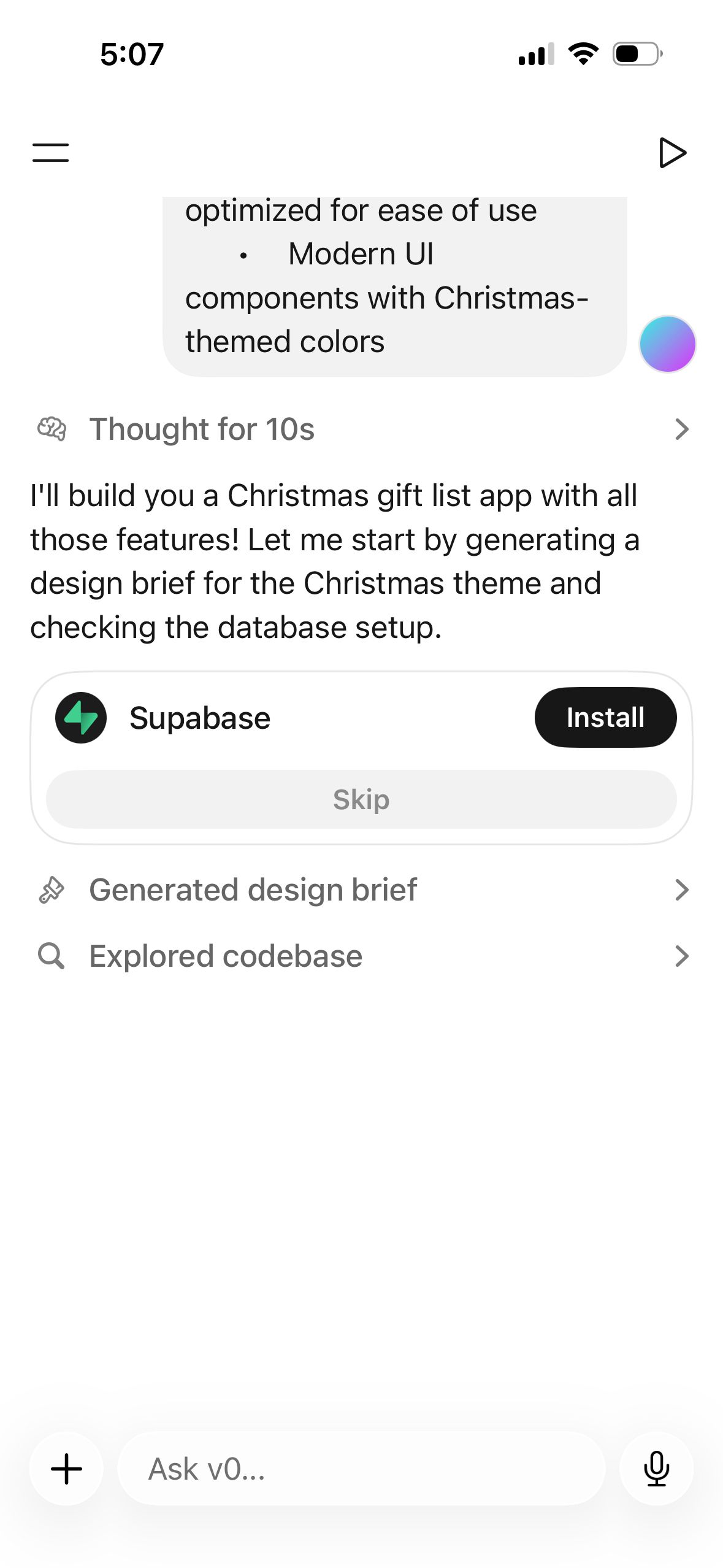This screenshot has width=723, height=1568.
Task: Tap the battery indicator
Action: 635,54
